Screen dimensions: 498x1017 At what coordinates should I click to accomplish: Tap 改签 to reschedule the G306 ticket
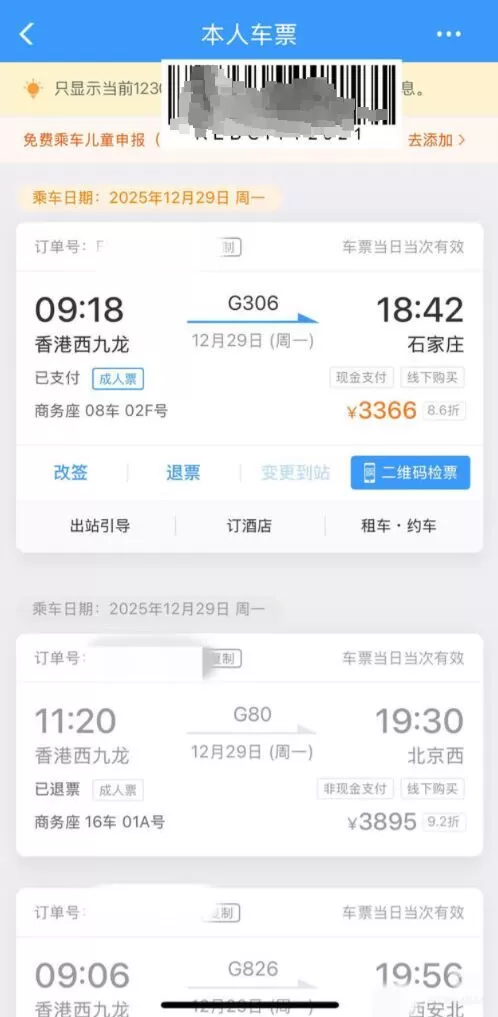point(71,472)
